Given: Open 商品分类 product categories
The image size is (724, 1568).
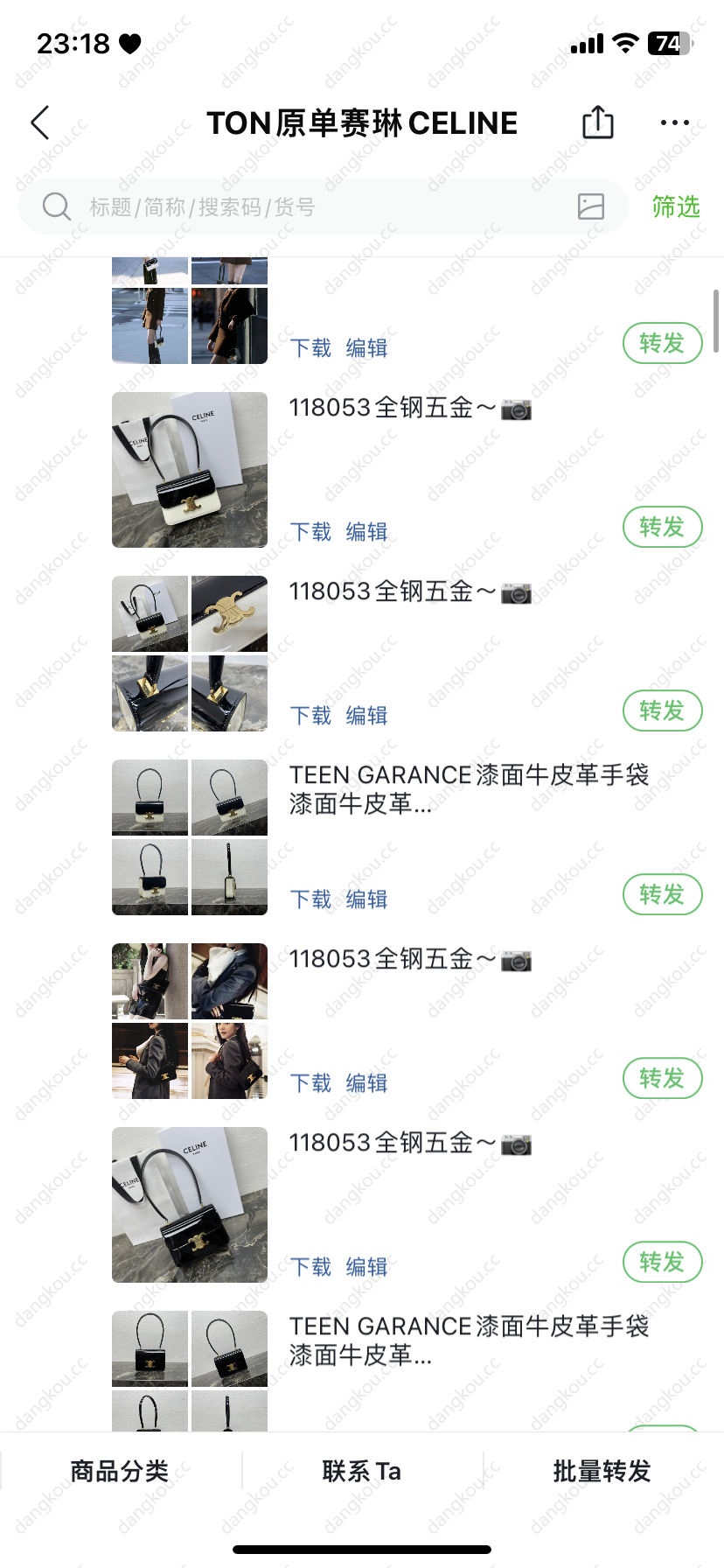Looking at the screenshot, I should click(120, 1471).
